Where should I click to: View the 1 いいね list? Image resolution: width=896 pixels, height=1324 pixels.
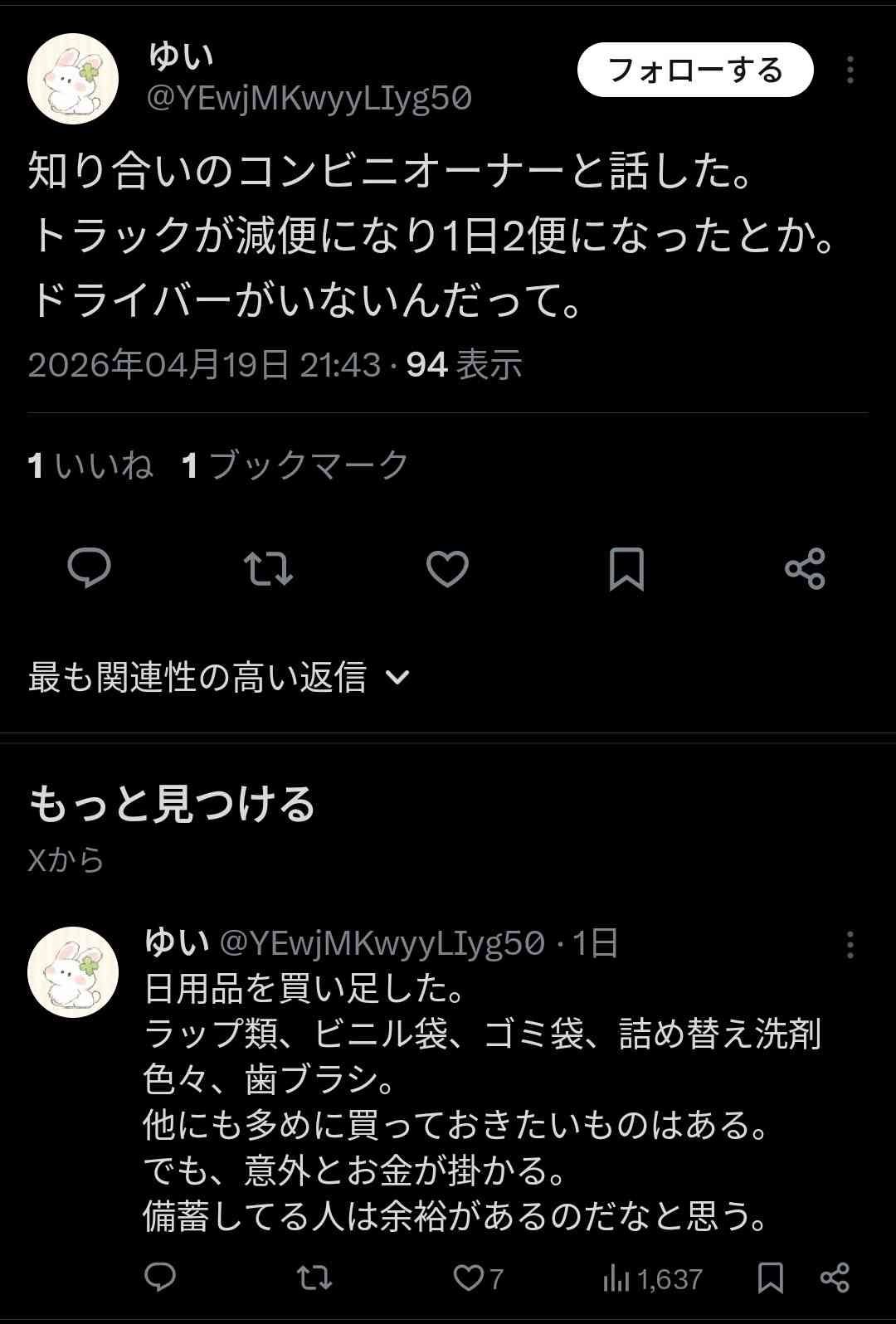[90, 465]
